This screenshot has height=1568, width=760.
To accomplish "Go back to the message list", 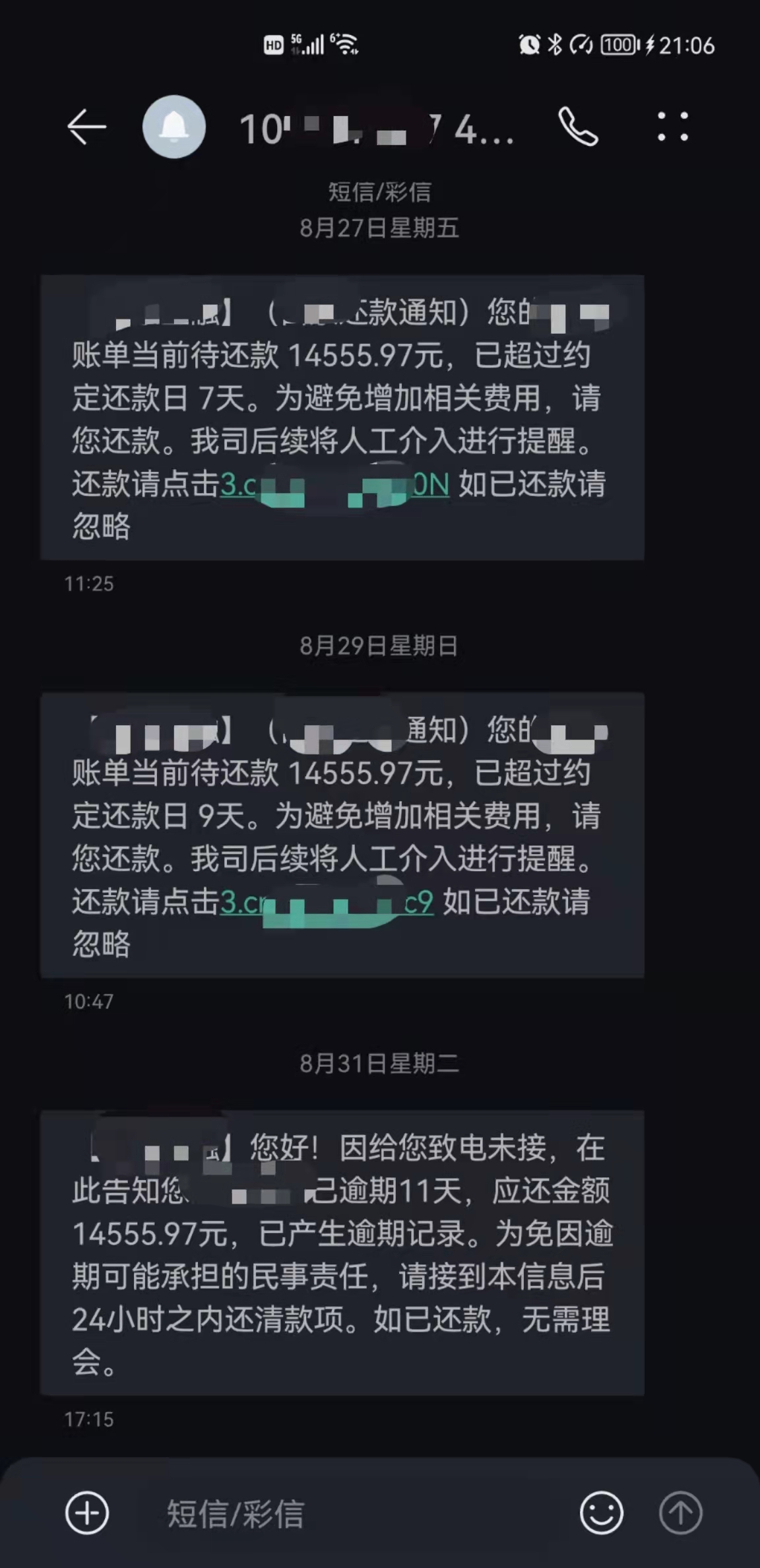I will pyautogui.click(x=86, y=127).
